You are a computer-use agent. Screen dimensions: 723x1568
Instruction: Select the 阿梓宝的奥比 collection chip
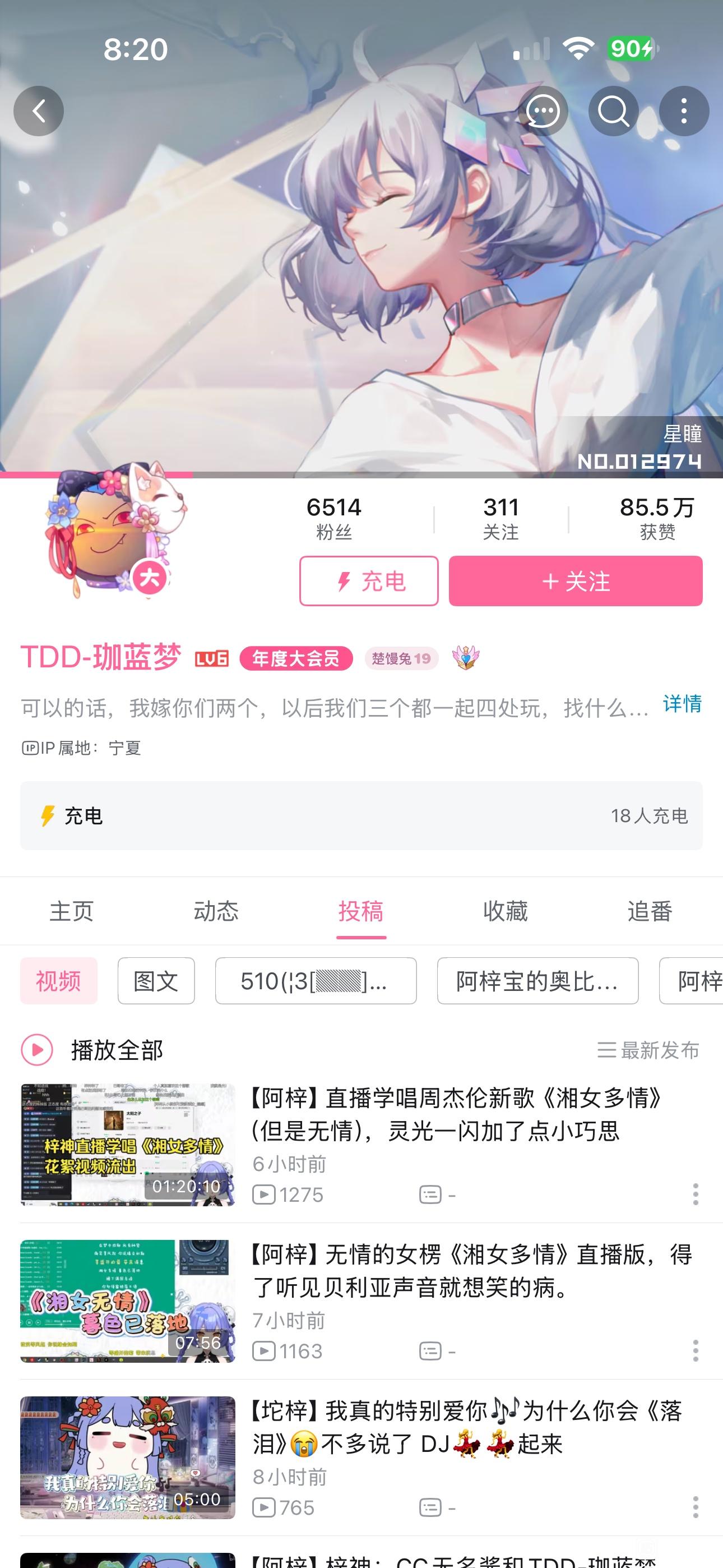pyautogui.click(x=537, y=981)
